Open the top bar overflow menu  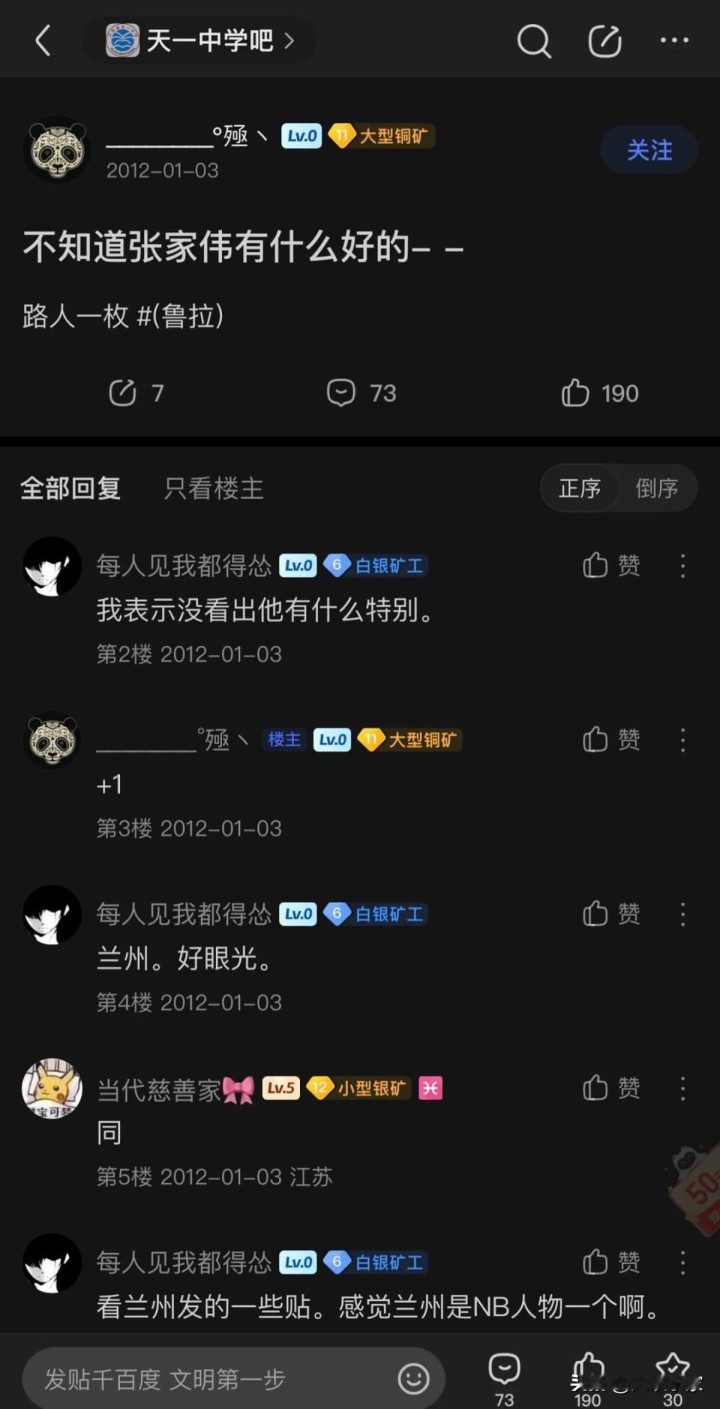(x=674, y=41)
